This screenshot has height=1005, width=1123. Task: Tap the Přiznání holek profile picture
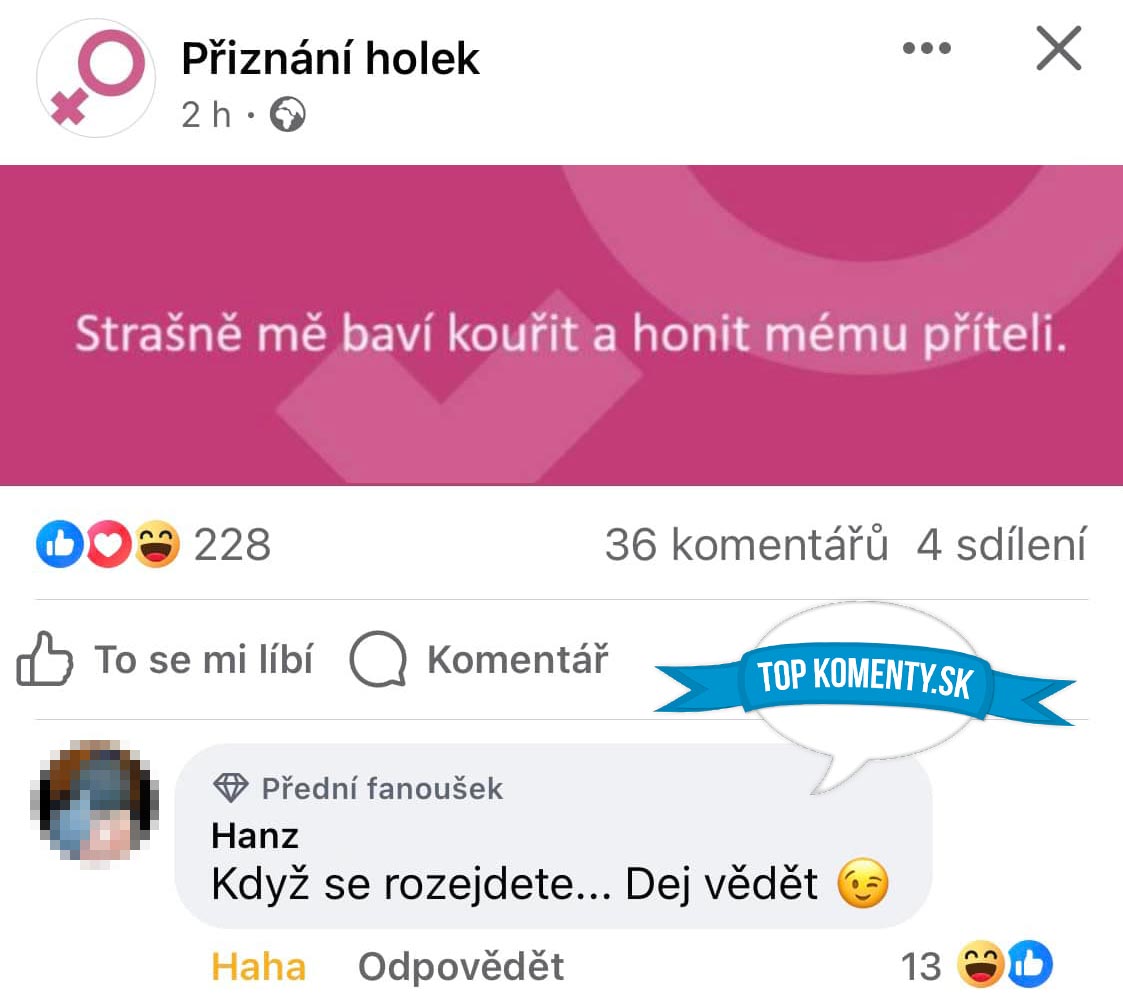(x=96, y=78)
